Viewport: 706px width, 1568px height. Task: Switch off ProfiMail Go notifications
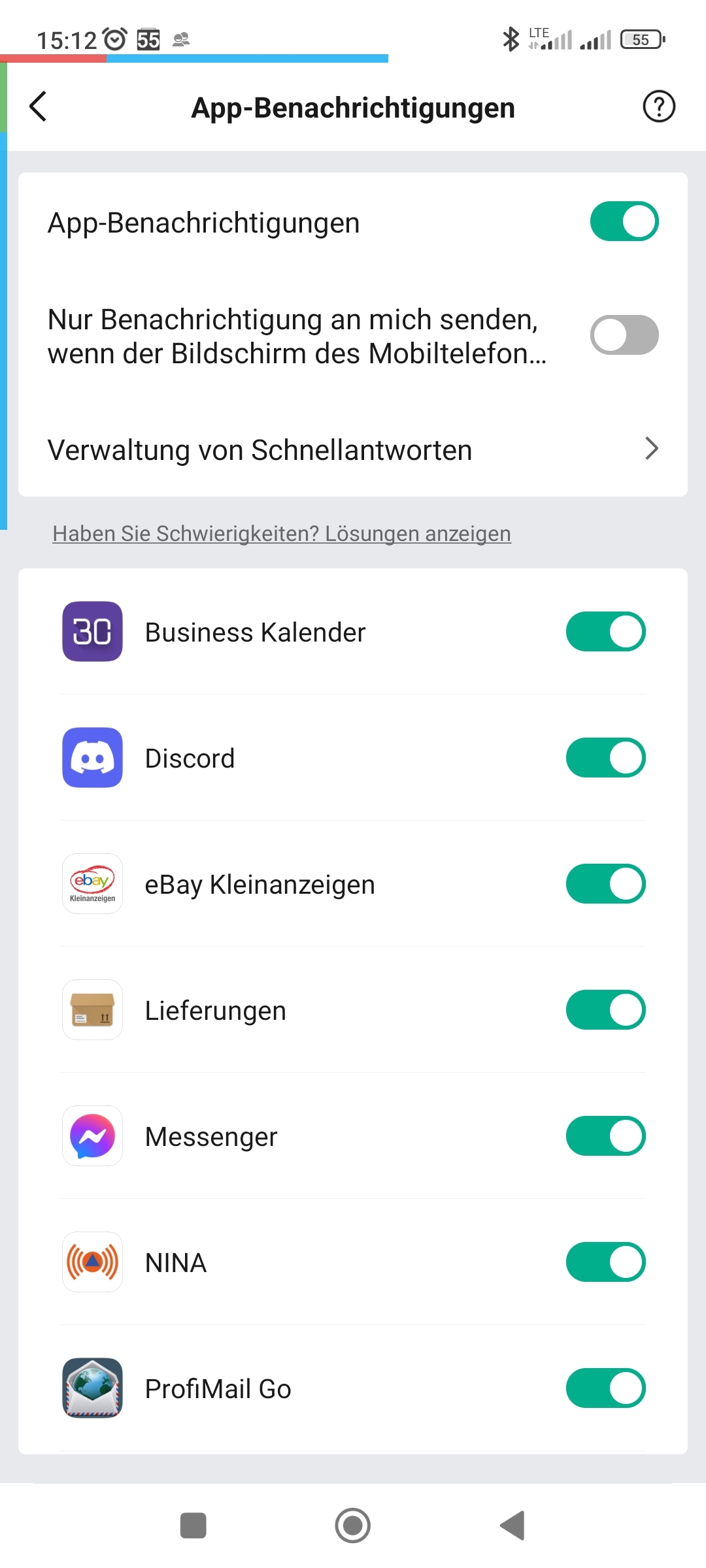pos(606,1388)
